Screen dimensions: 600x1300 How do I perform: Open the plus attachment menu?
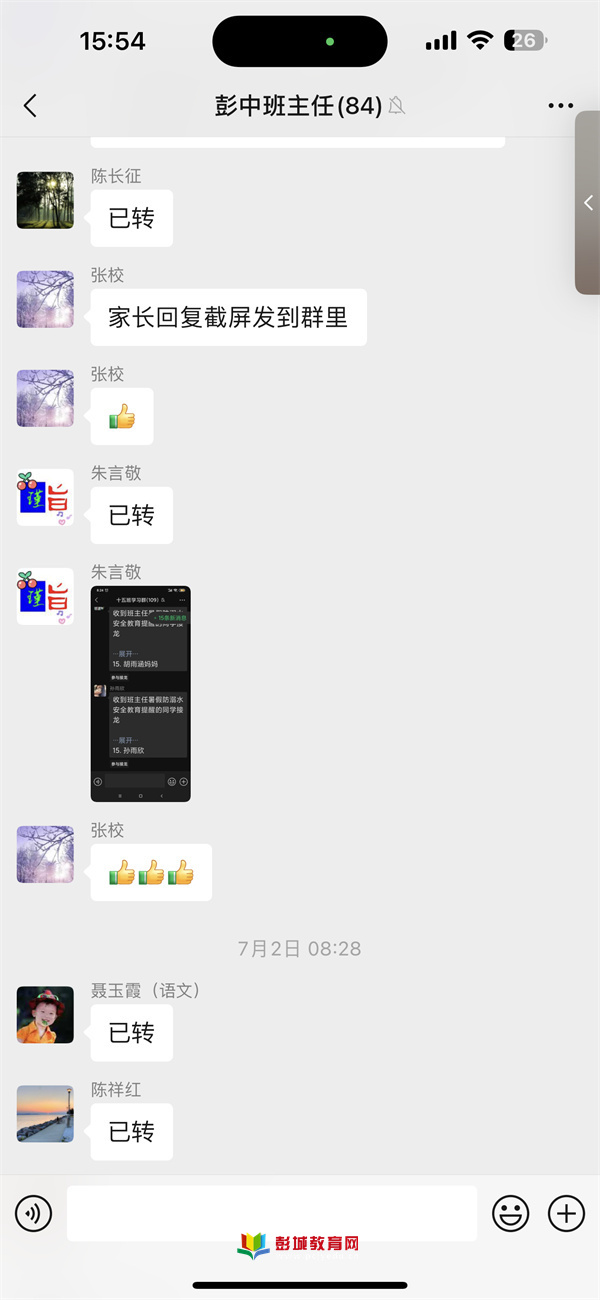[x=566, y=1214]
